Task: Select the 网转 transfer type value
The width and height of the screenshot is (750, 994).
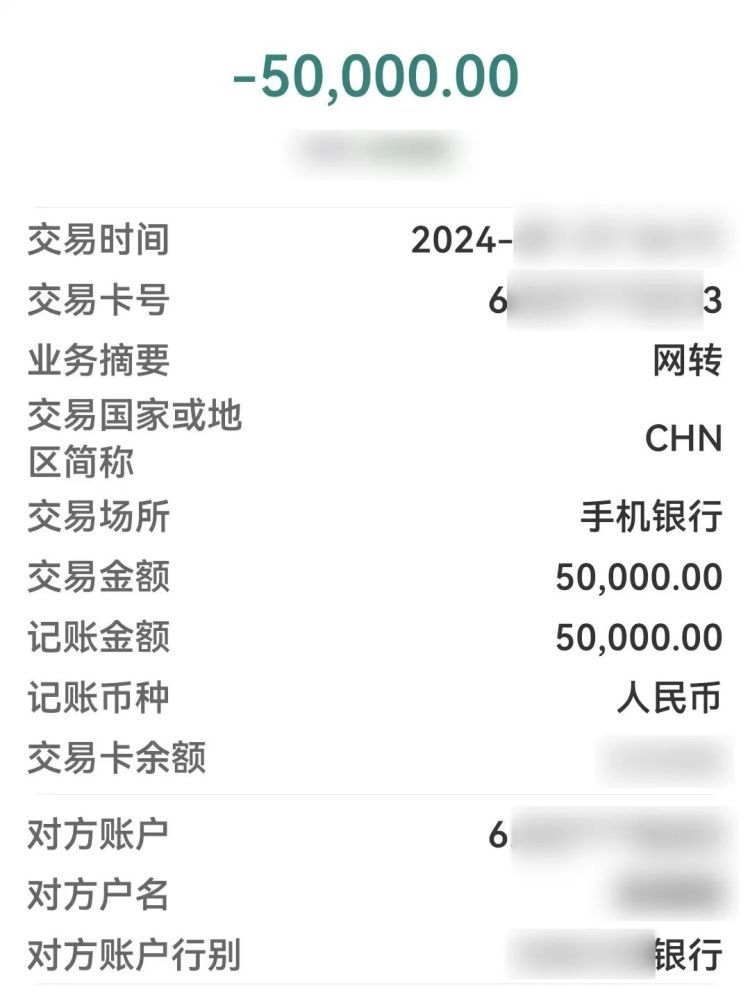Action: (x=685, y=363)
